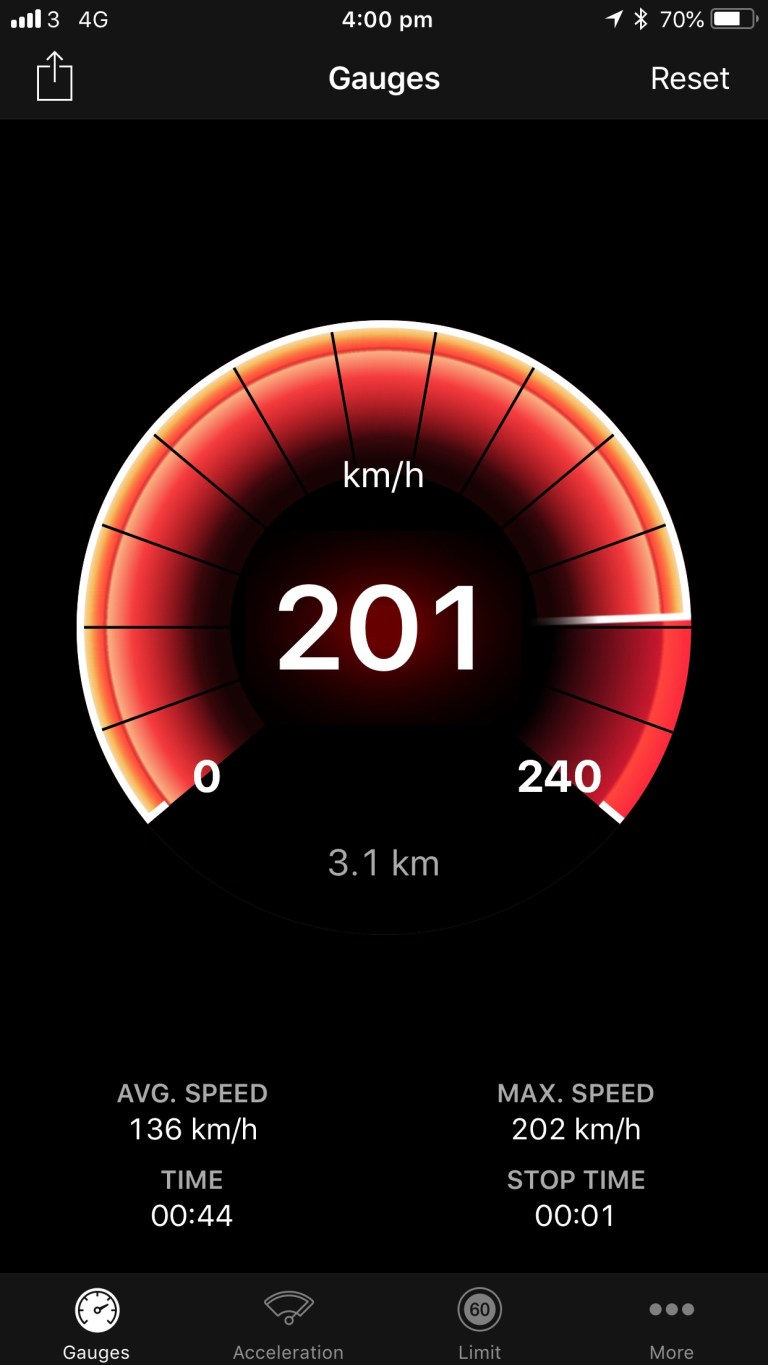
Task: Select the Gauges tab
Action: [96, 1323]
